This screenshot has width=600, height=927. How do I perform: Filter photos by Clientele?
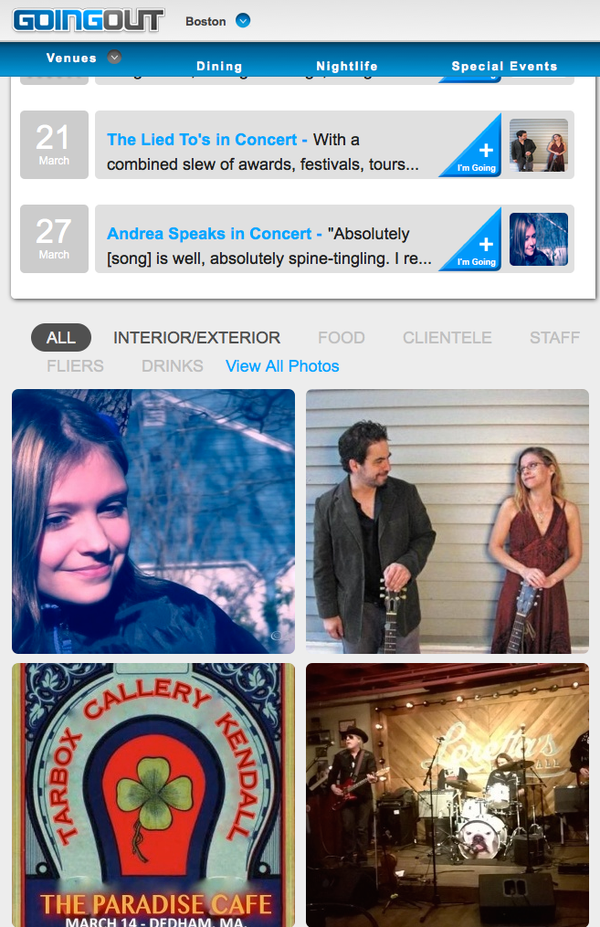click(x=447, y=338)
